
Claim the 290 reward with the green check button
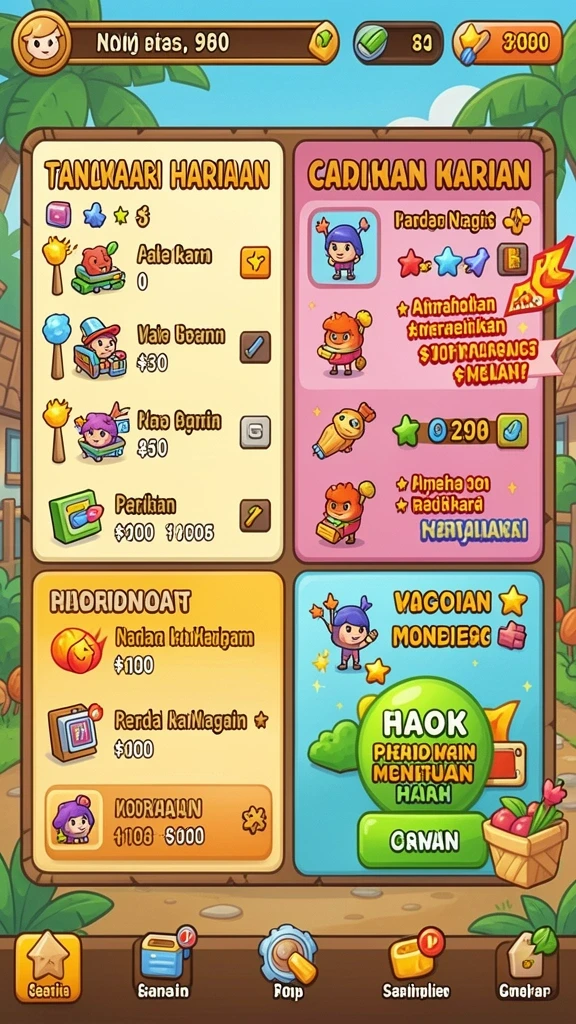(x=512, y=430)
